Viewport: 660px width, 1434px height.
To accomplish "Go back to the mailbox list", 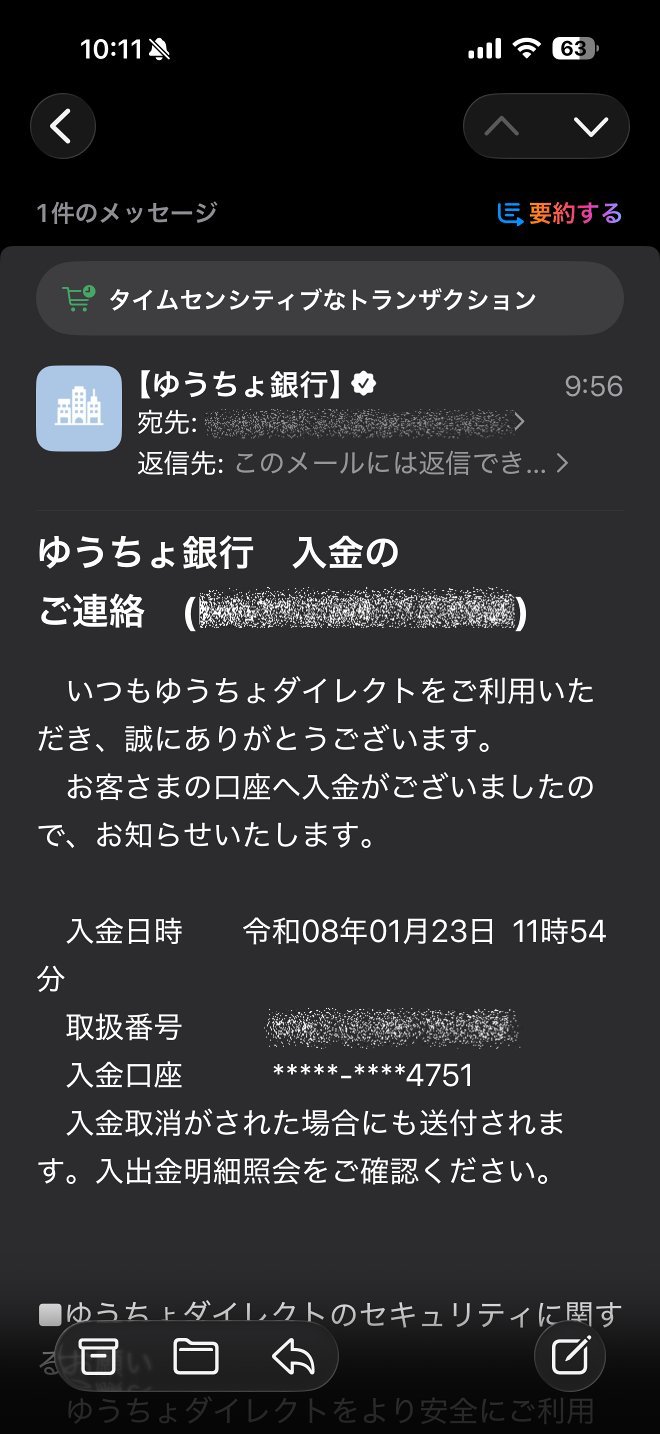I will click(62, 127).
